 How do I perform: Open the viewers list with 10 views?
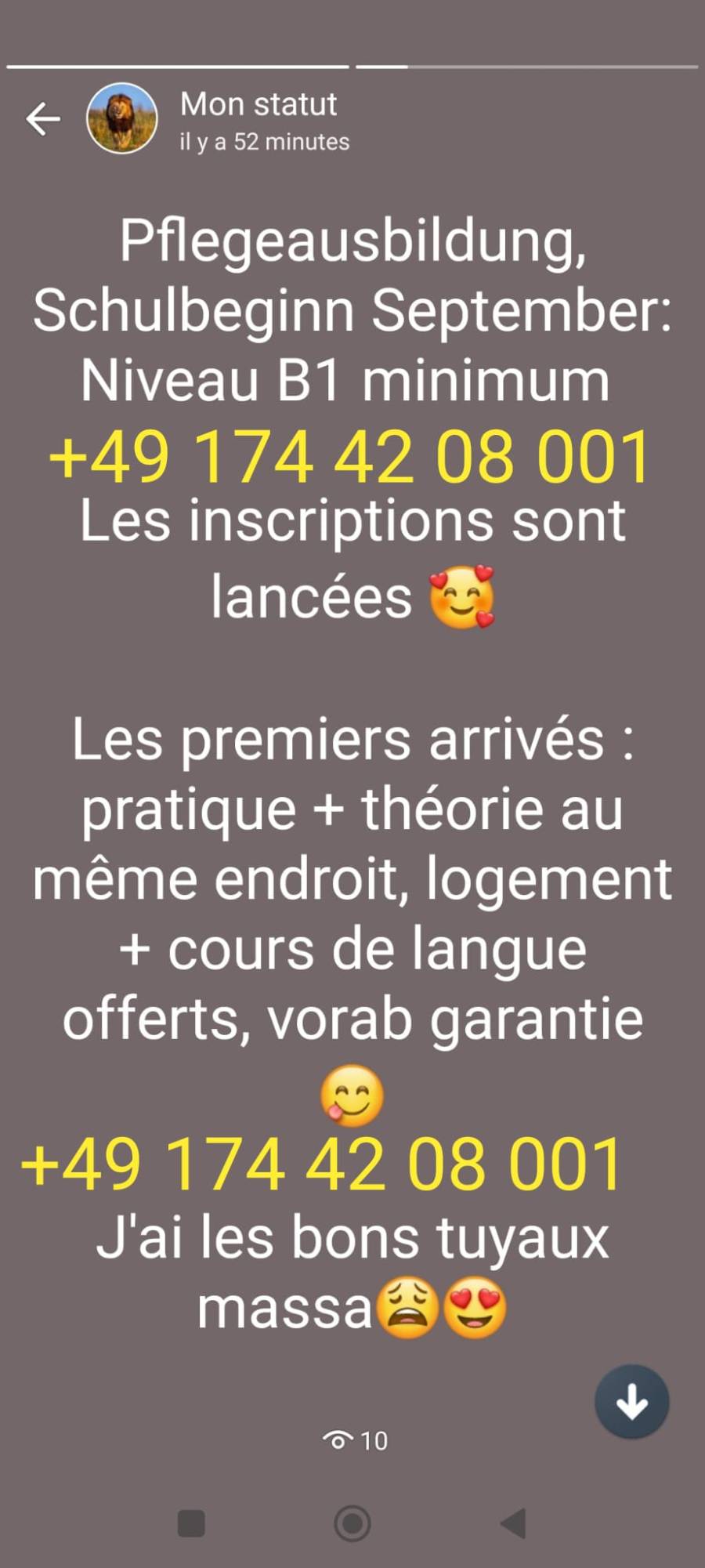[x=355, y=1440]
